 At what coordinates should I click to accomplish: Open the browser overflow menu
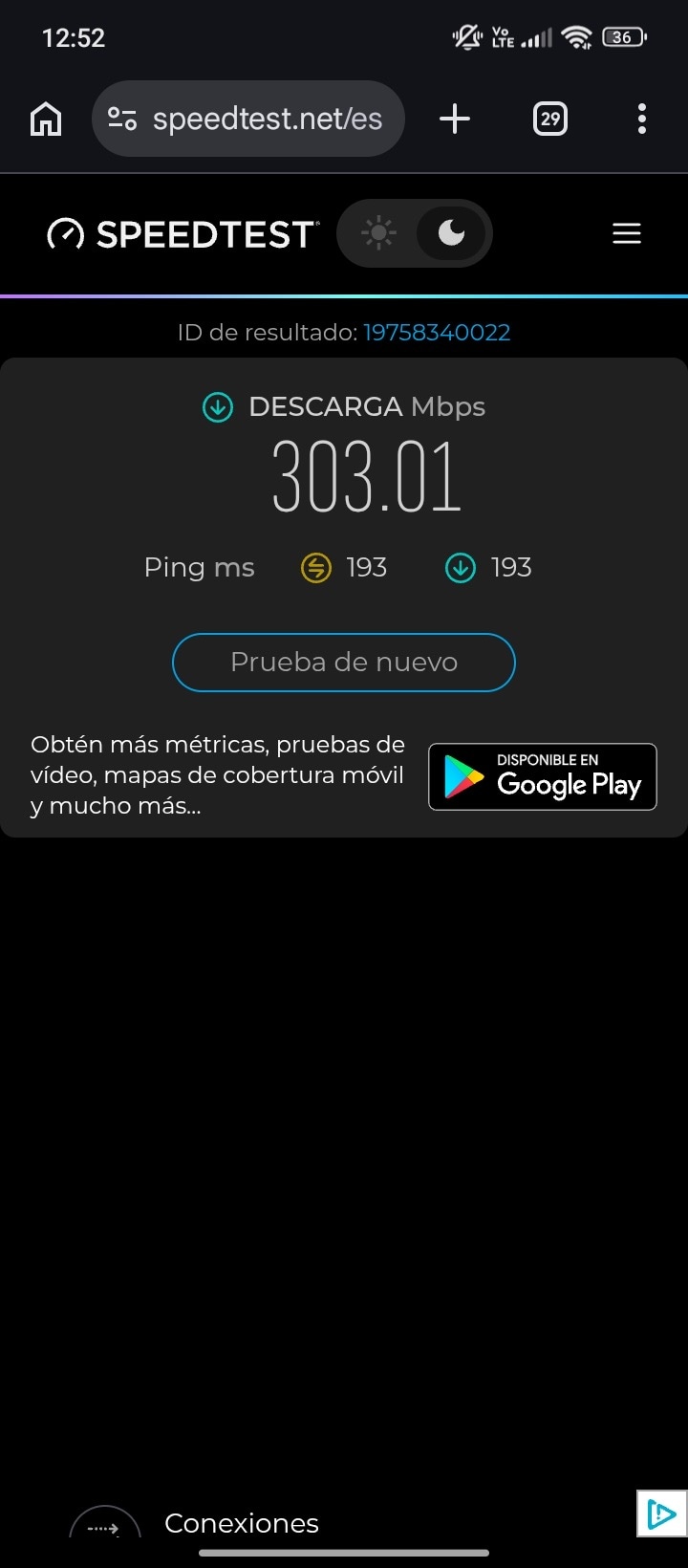click(x=642, y=119)
